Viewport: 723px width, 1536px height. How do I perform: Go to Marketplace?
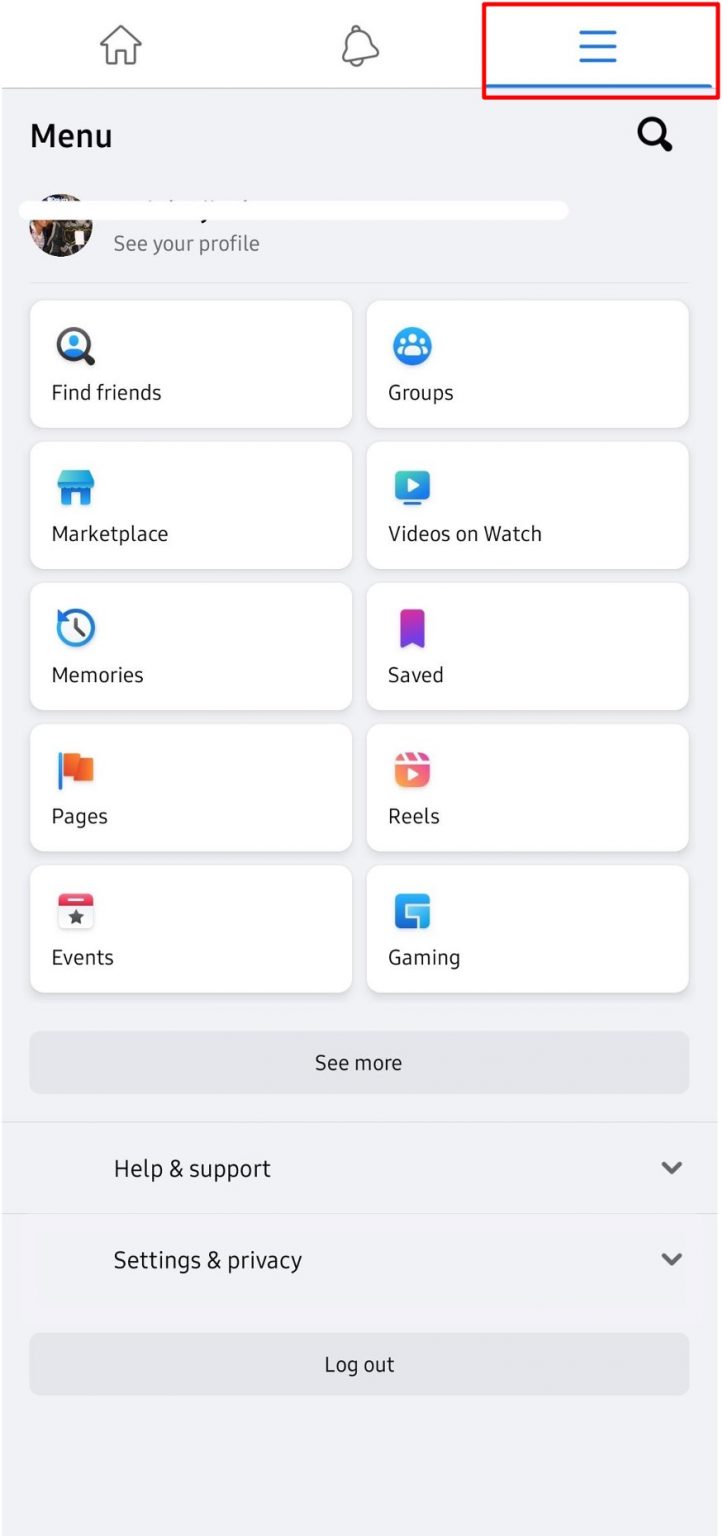point(191,506)
